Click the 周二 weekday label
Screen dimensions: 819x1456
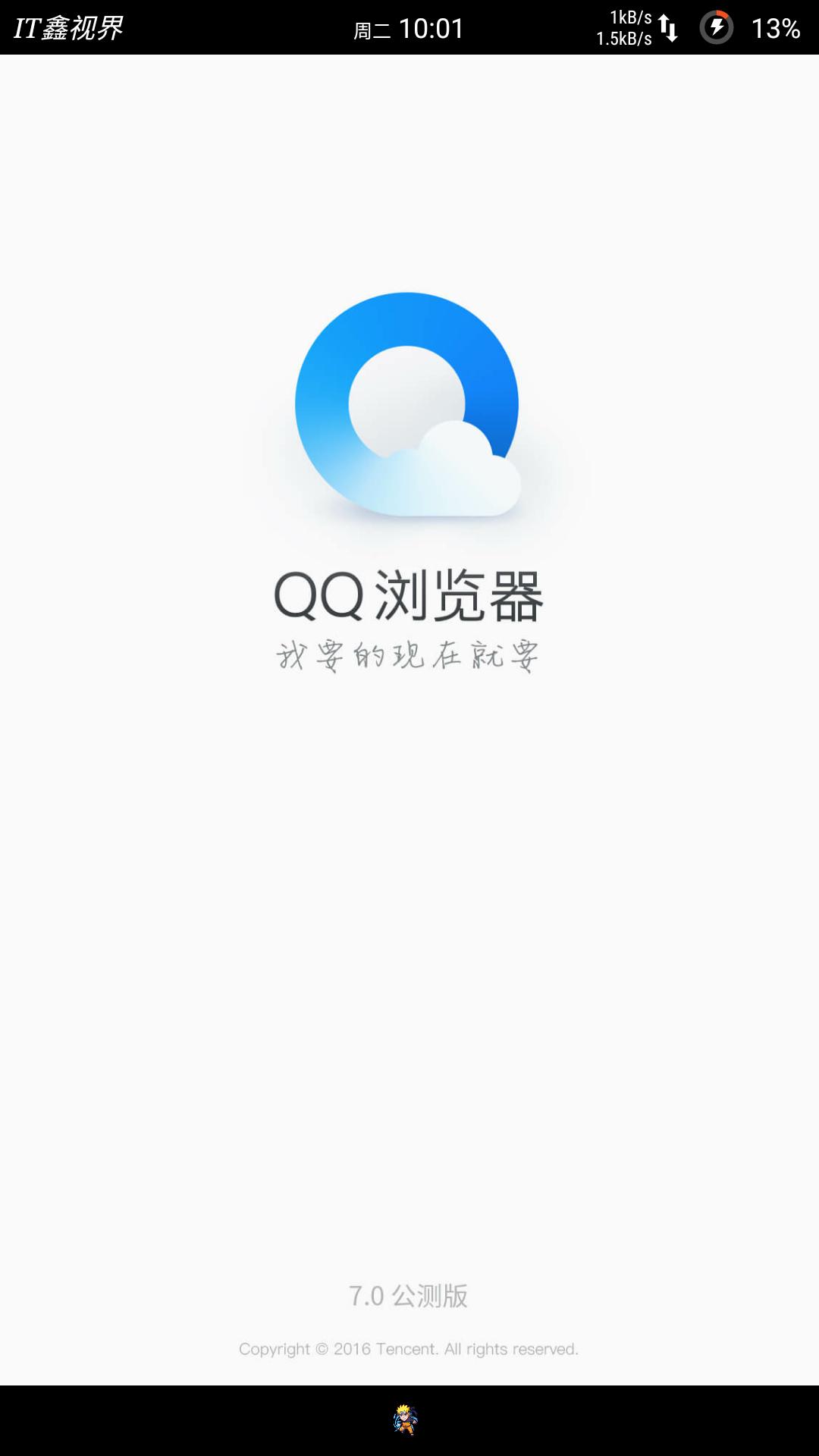coord(372,29)
